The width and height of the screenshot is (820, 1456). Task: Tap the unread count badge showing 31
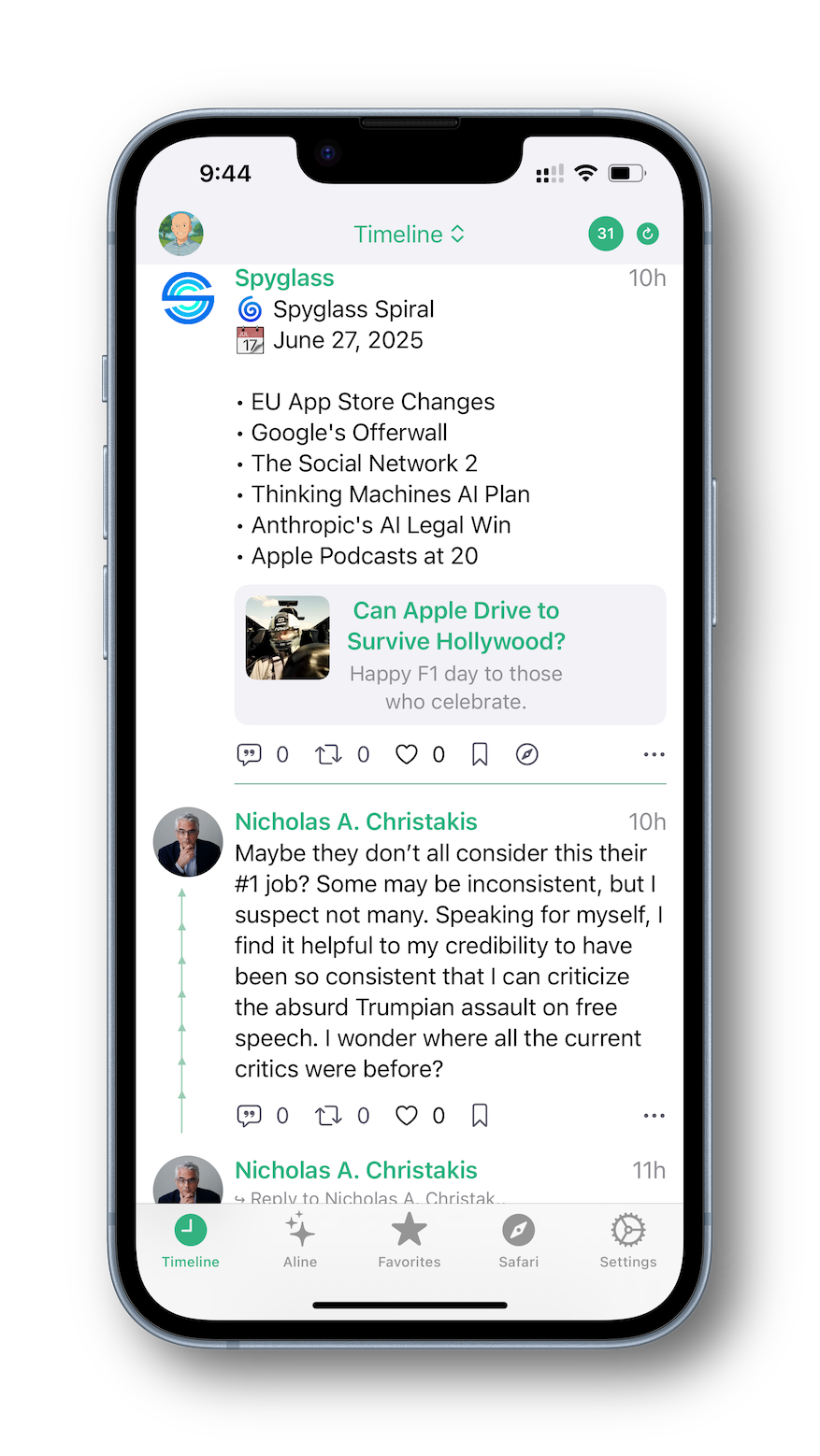pyautogui.click(x=605, y=234)
